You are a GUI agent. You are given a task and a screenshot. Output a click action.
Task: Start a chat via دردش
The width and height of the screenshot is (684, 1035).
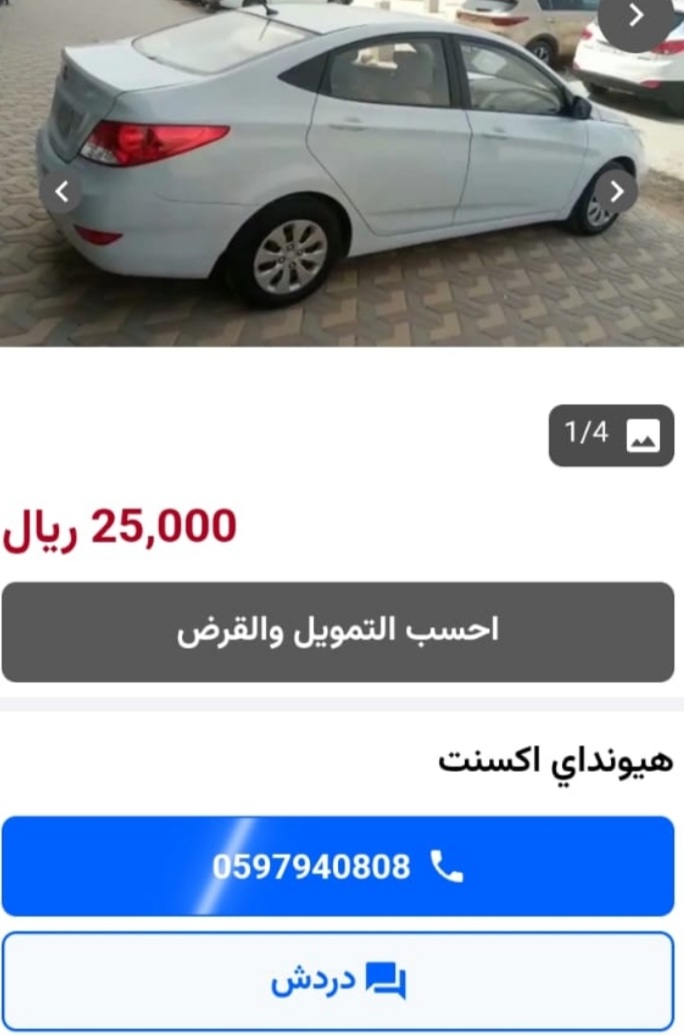(338, 981)
